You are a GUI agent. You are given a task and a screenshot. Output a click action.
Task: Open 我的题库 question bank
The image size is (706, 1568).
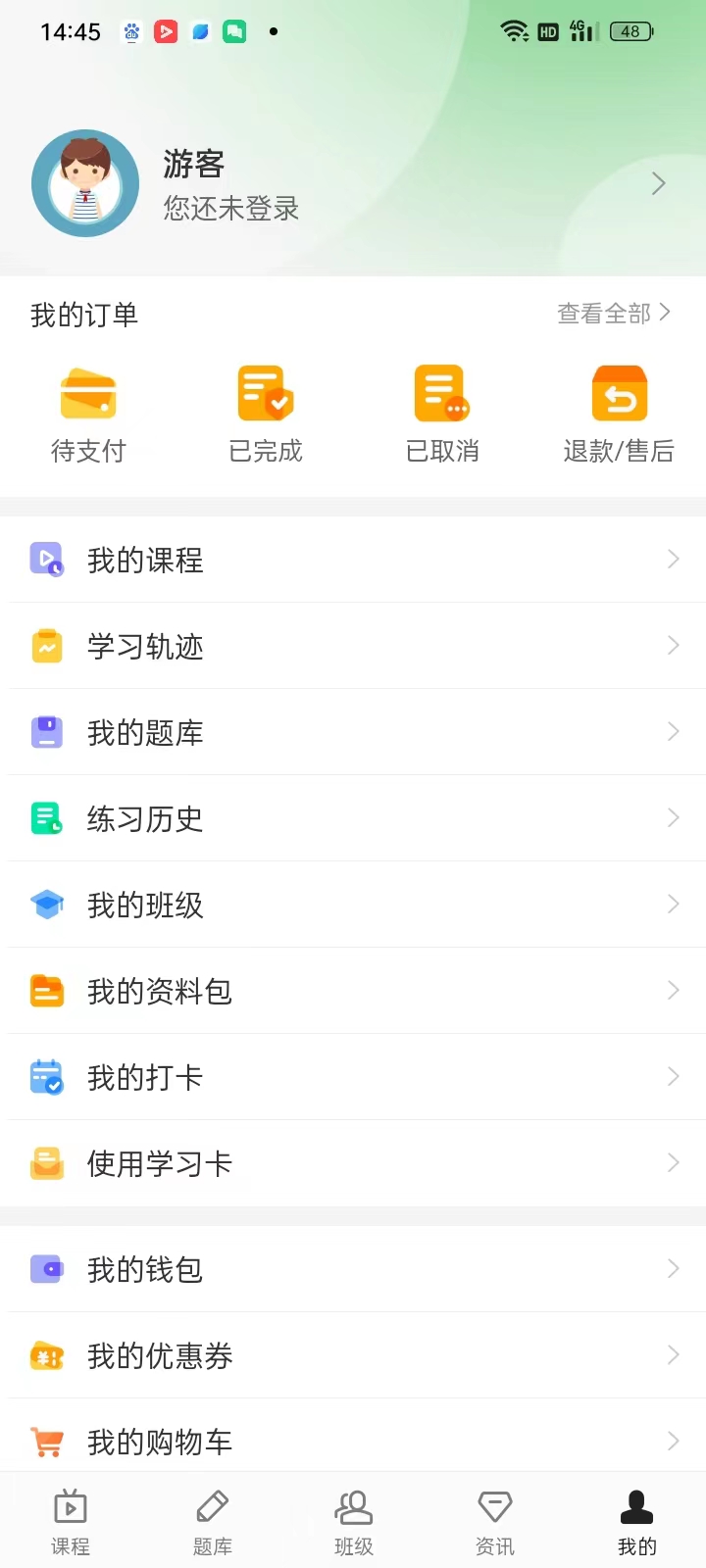(x=353, y=733)
